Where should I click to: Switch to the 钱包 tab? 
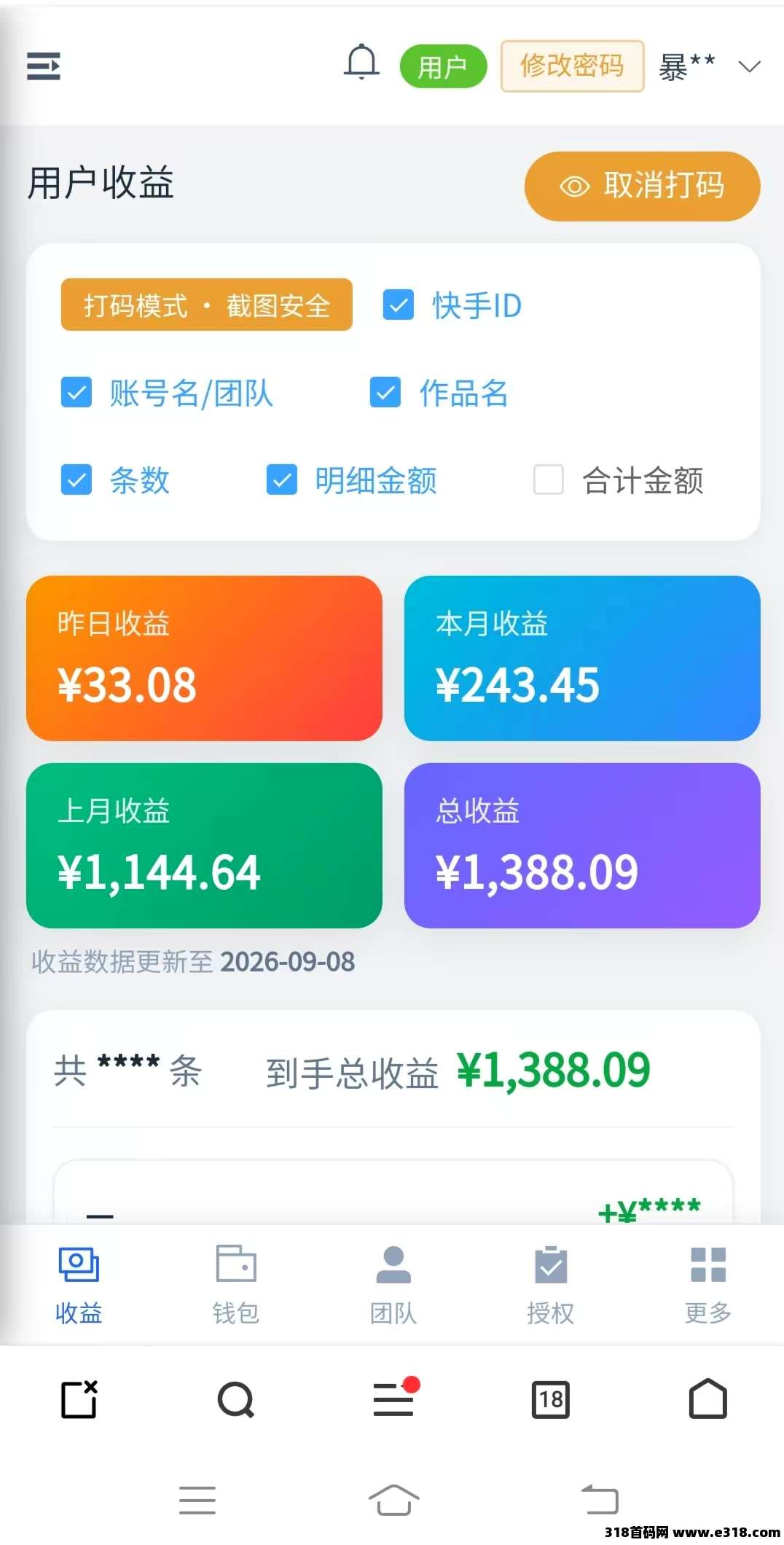[236, 1284]
